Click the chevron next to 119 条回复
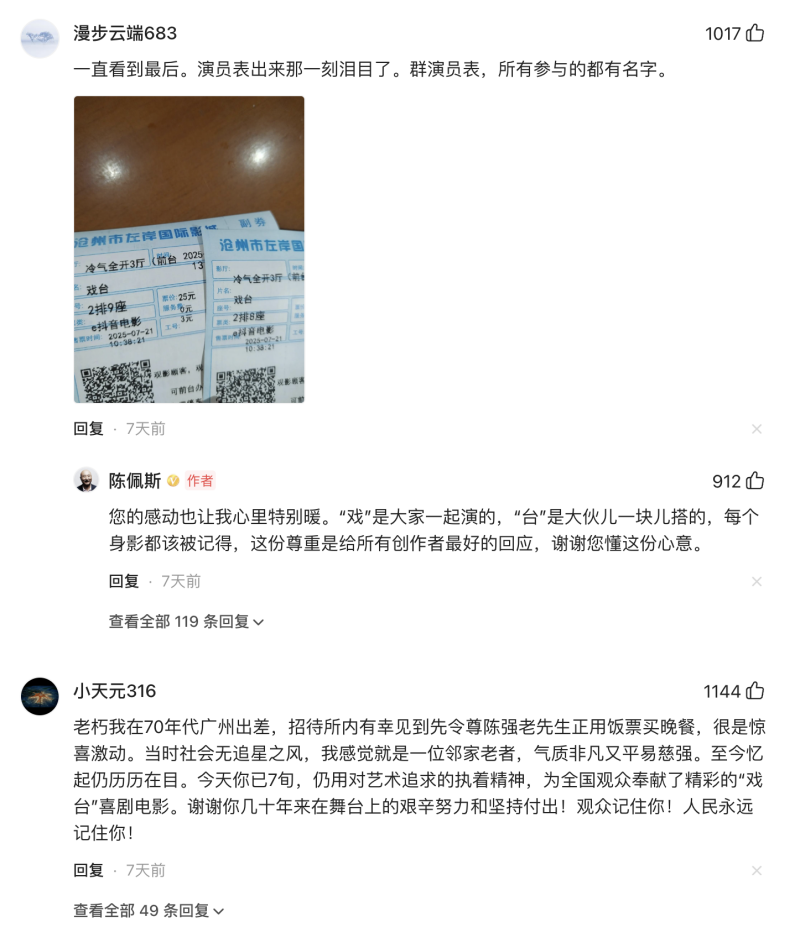 click(x=258, y=620)
